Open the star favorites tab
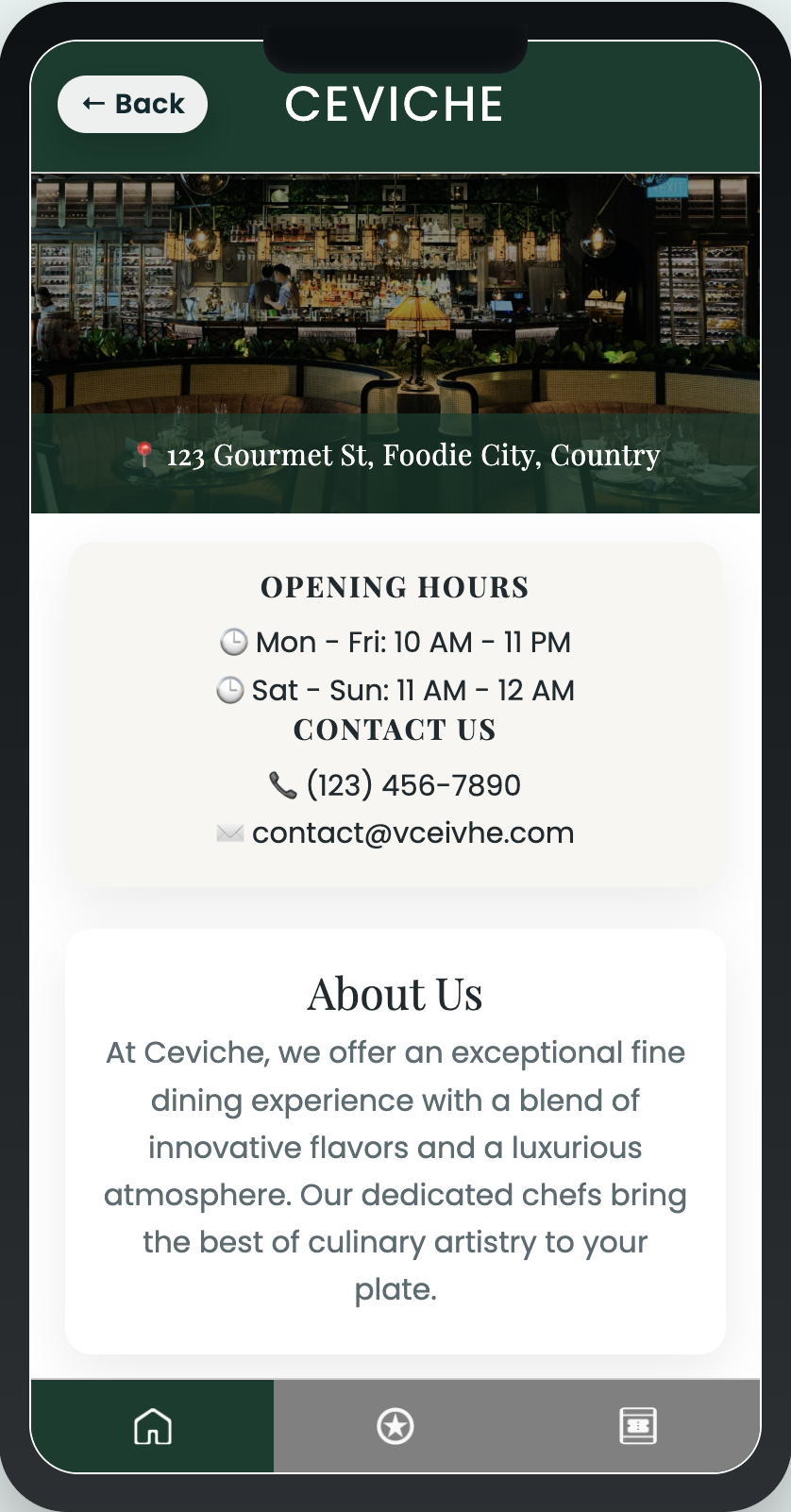 pos(395,1425)
